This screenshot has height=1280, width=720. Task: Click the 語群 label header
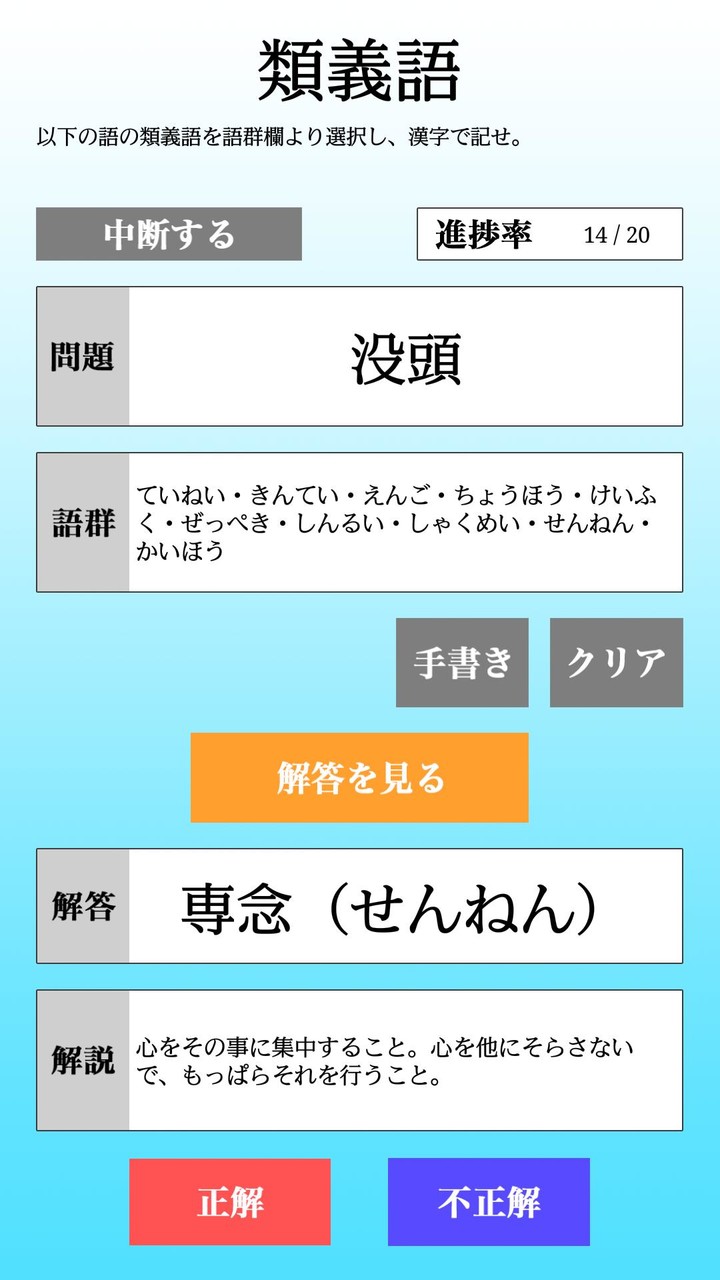(x=82, y=521)
